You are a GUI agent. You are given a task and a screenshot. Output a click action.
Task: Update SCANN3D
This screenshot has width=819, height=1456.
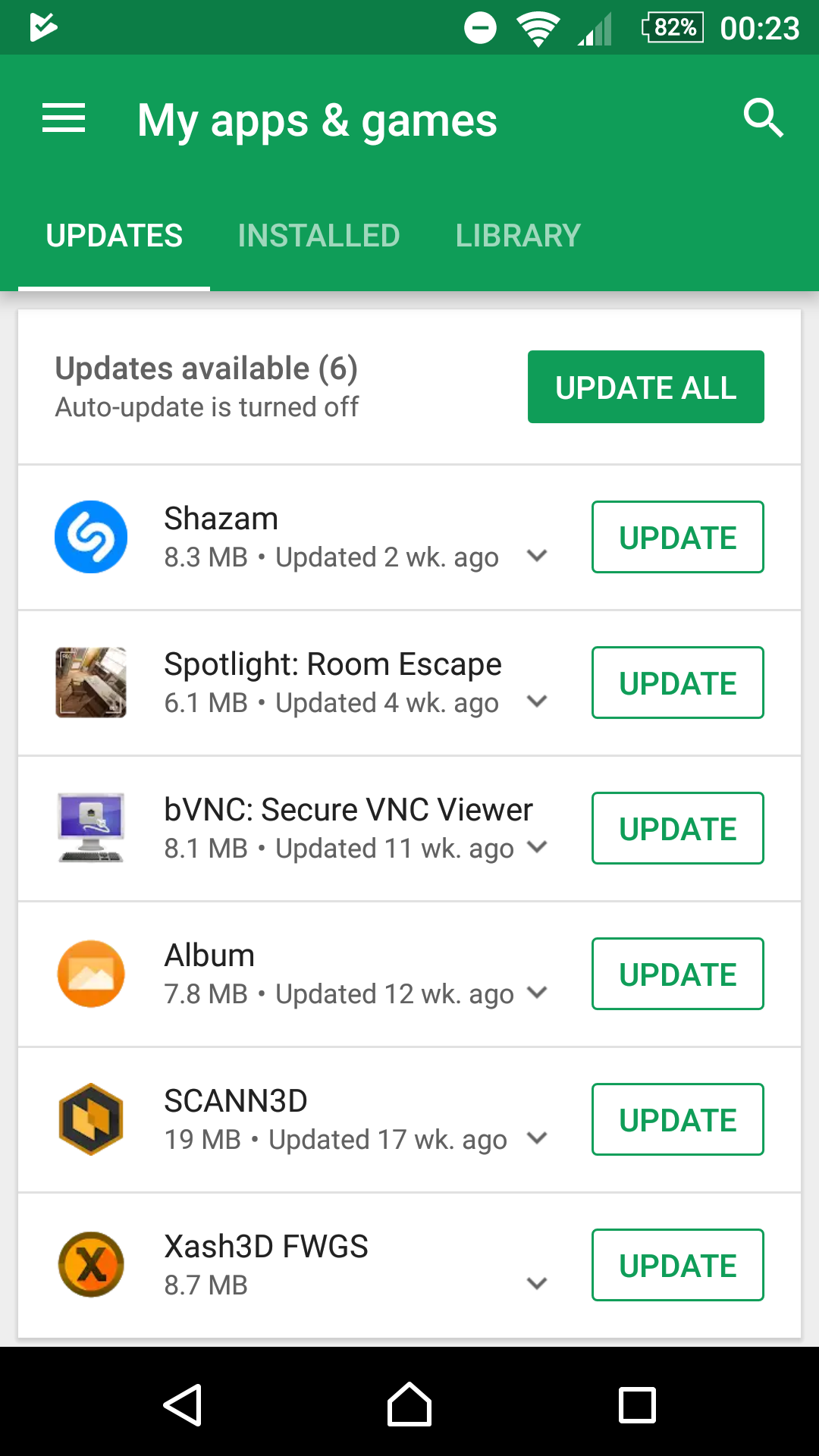(x=677, y=1119)
